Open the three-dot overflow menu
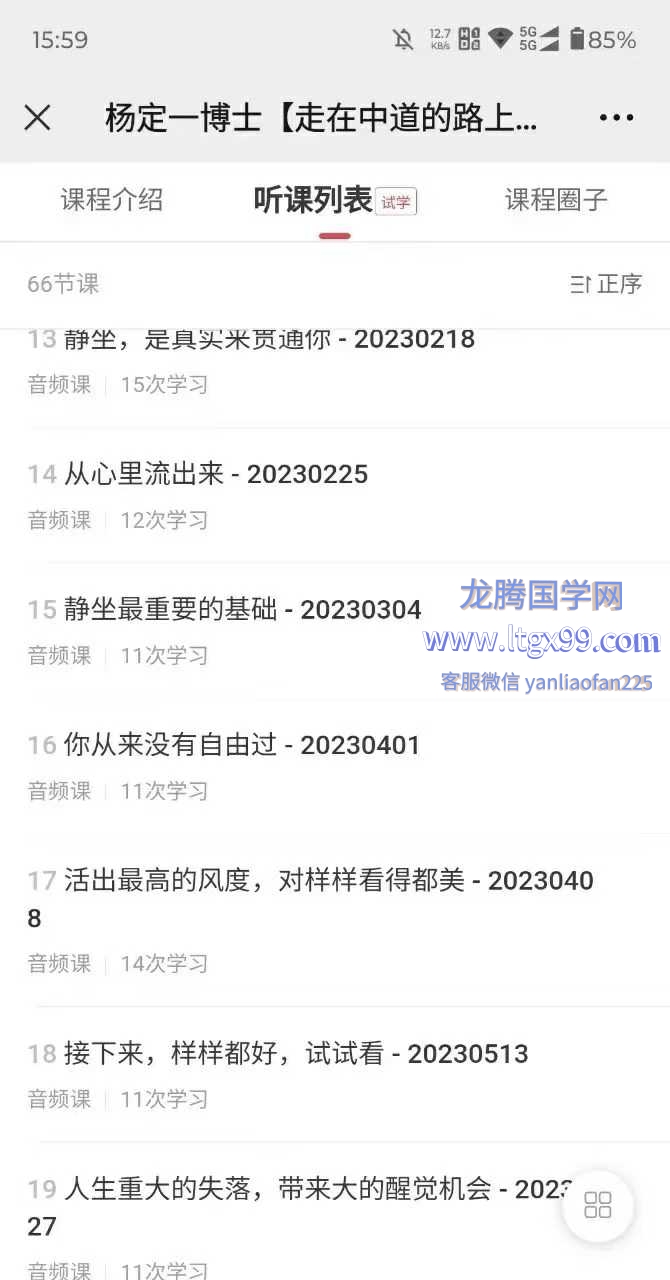Image resolution: width=670 pixels, height=1280 pixels. [616, 118]
